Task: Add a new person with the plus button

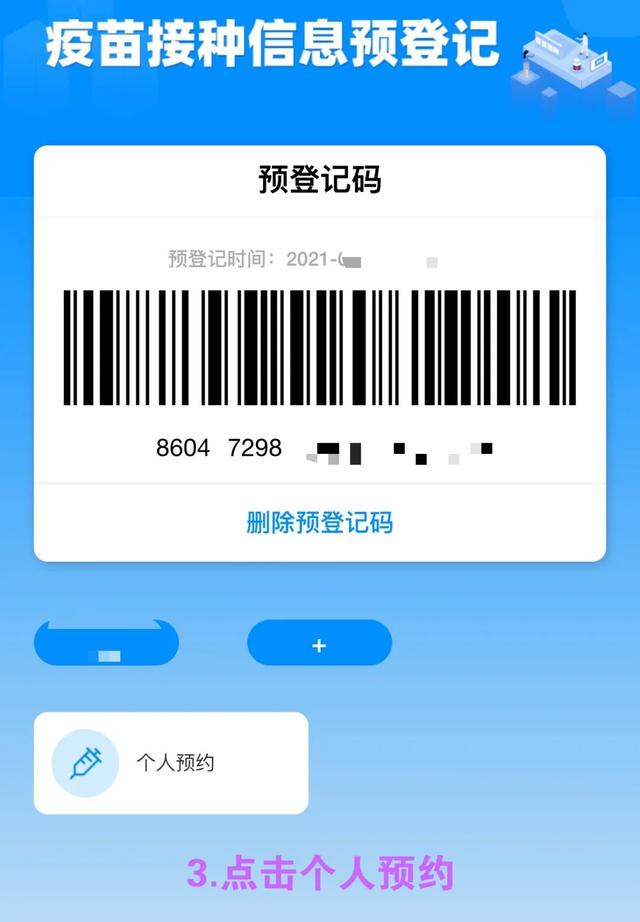Action: click(319, 645)
